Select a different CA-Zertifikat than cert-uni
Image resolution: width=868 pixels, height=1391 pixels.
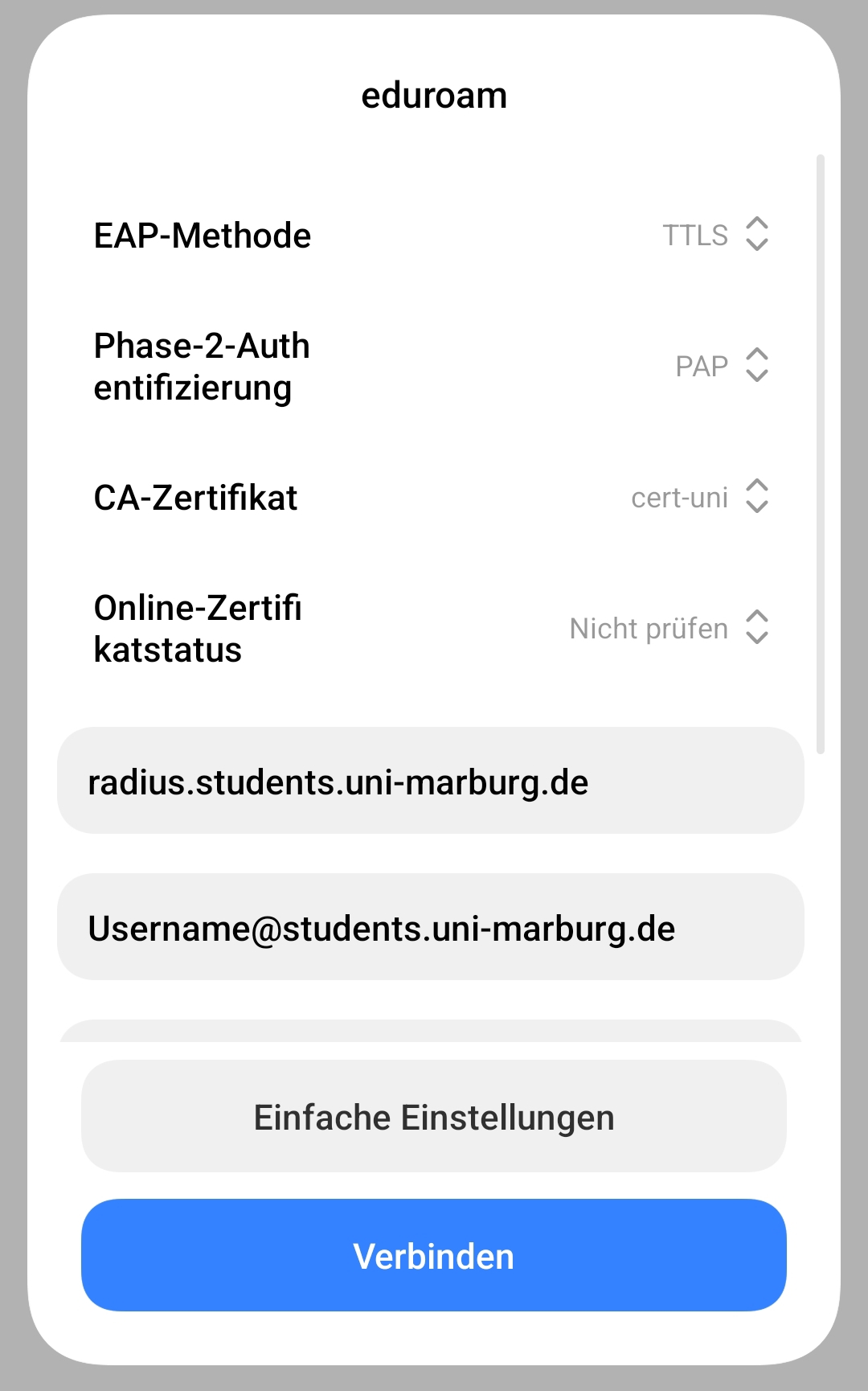pos(700,497)
